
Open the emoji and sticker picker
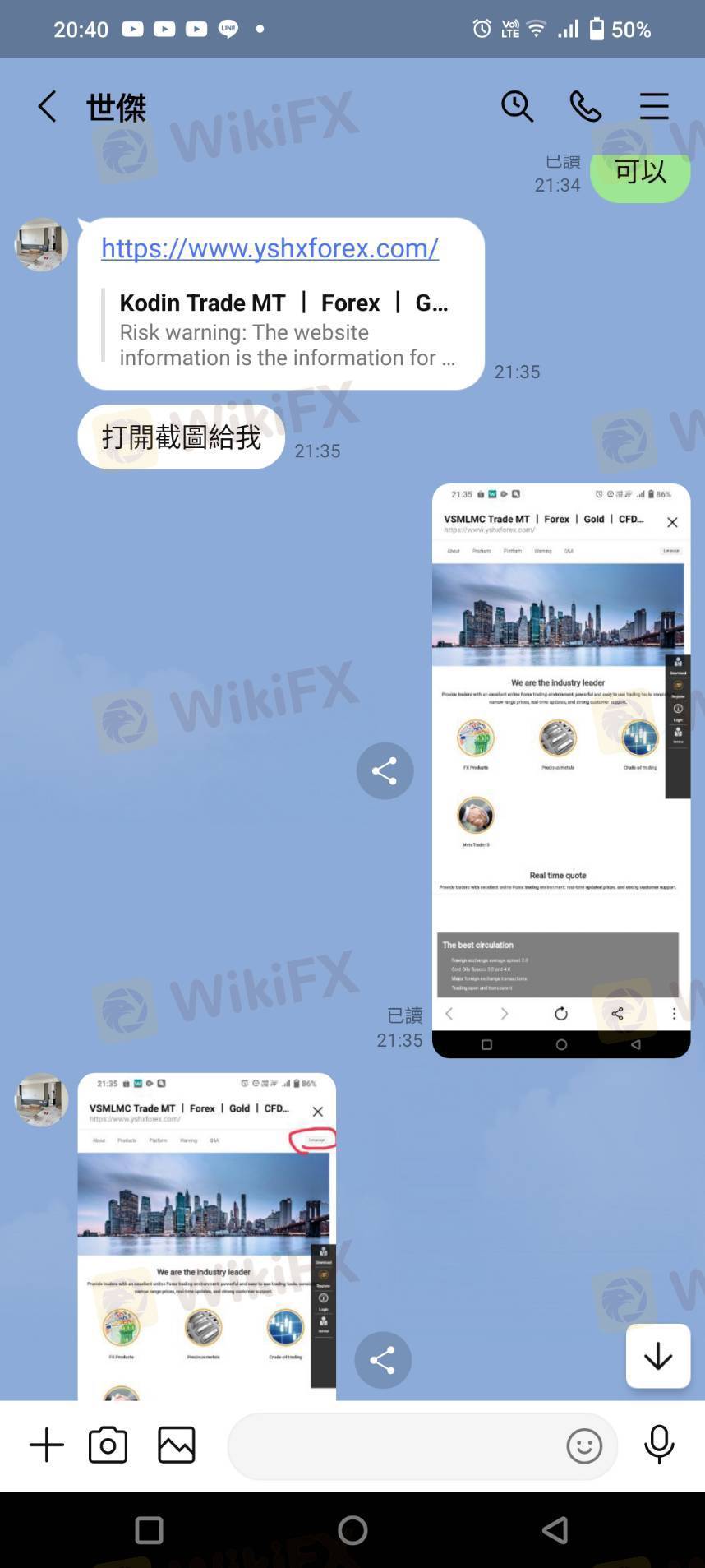(584, 1445)
